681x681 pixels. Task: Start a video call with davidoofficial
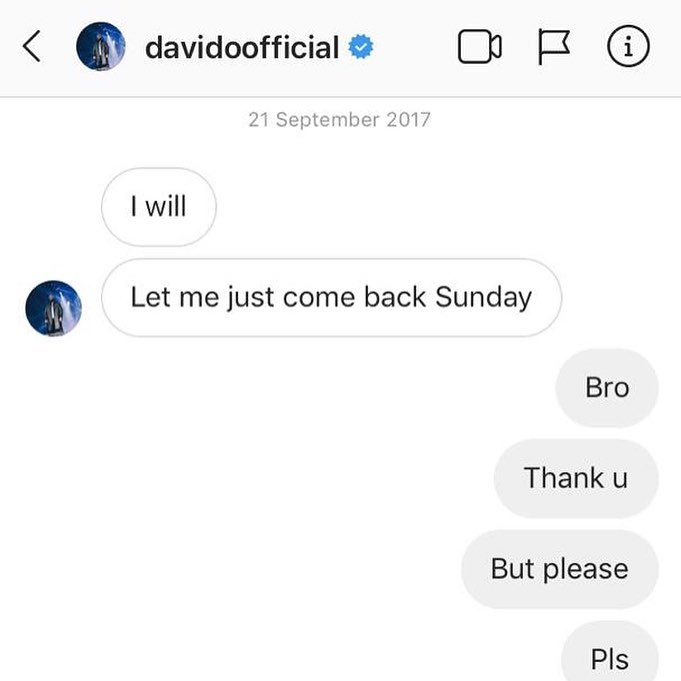479,47
